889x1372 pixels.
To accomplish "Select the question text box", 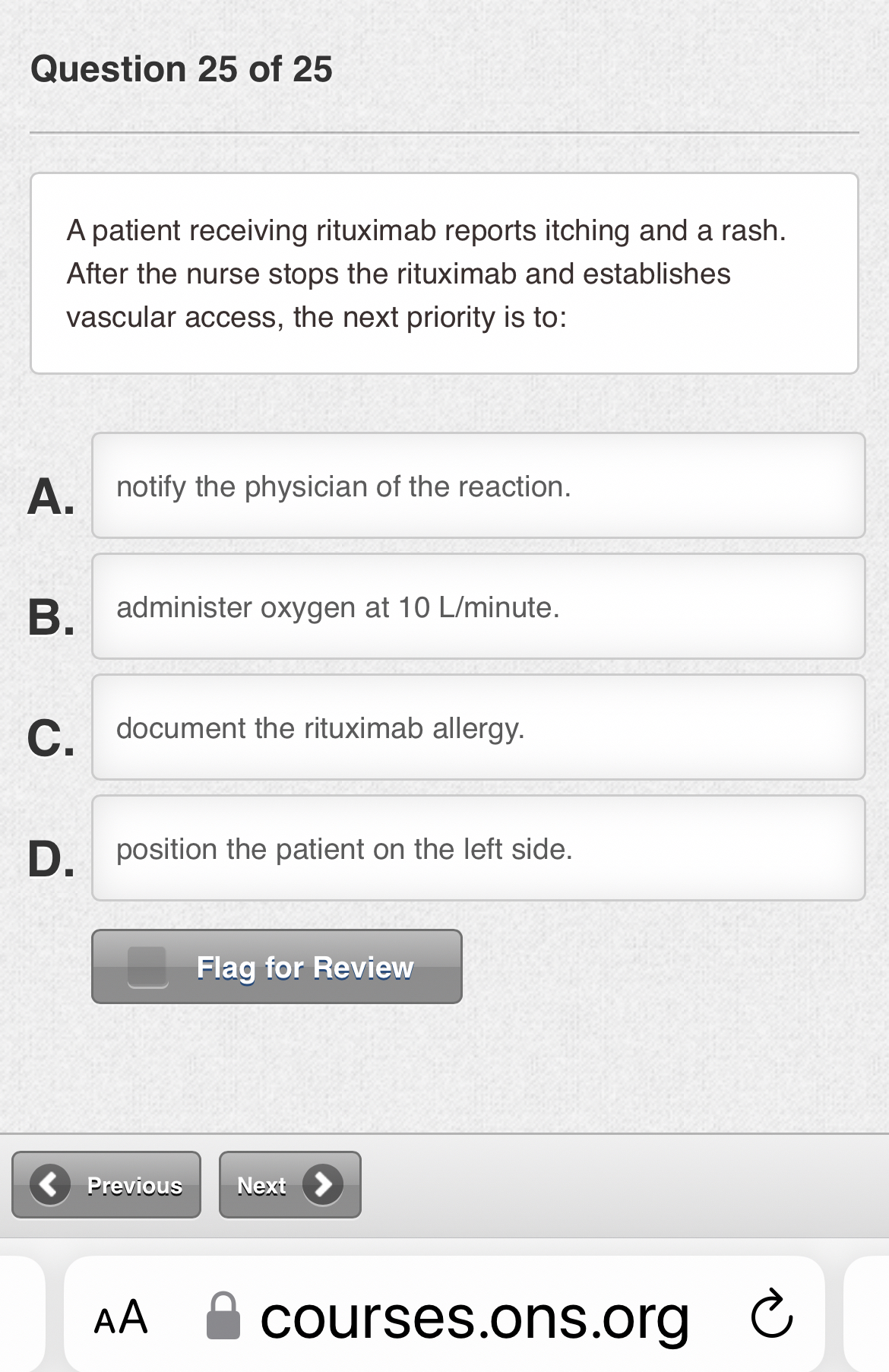I will tap(444, 272).
